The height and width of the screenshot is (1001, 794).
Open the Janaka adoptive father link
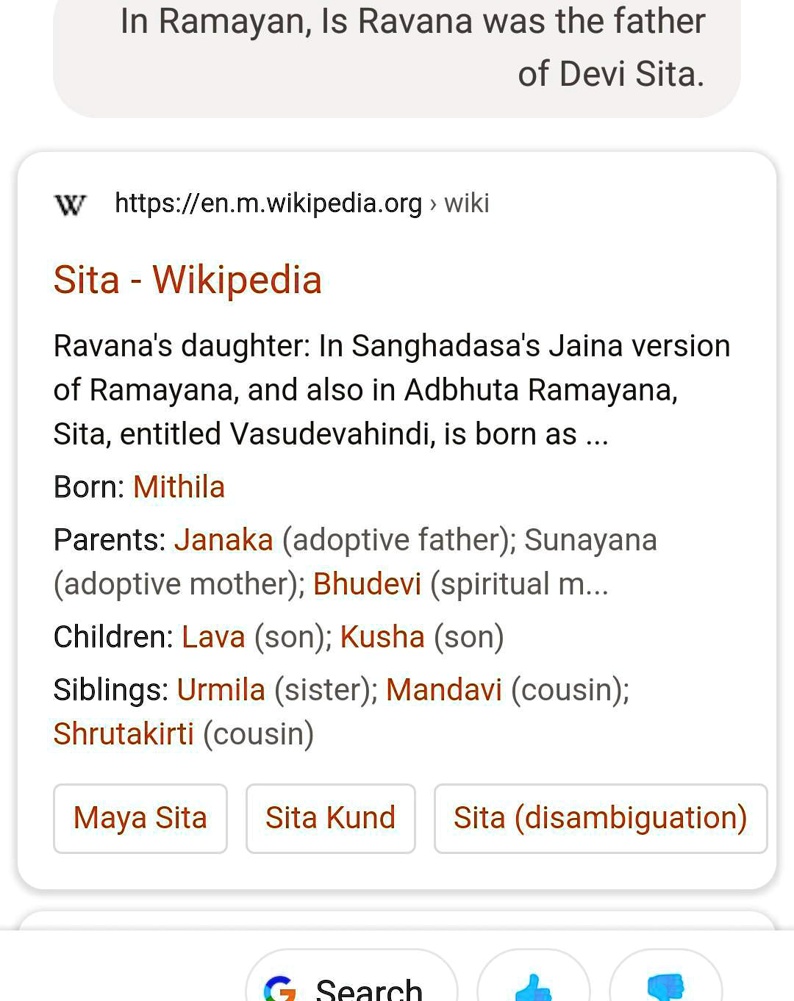point(223,539)
